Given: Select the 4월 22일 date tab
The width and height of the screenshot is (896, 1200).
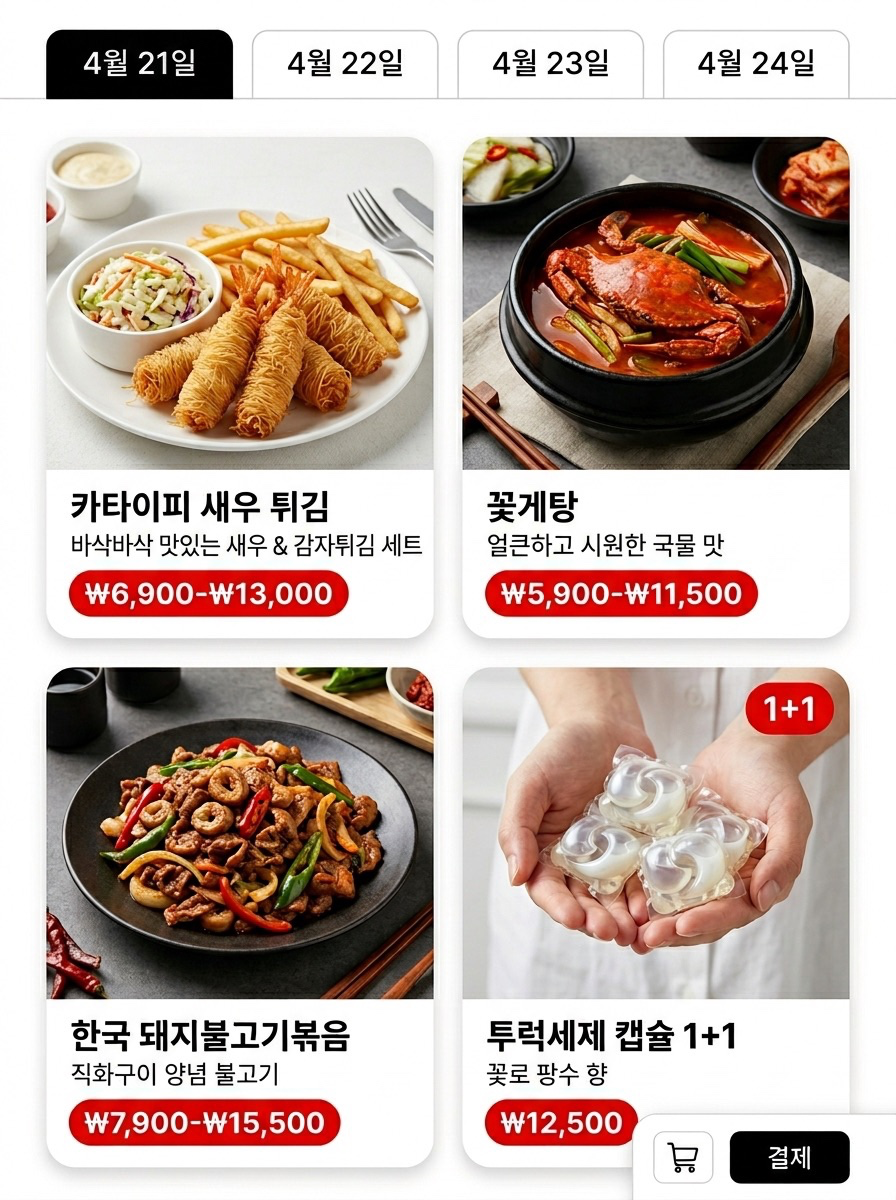Looking at the screenshot, I should click(x=345, y=65).
